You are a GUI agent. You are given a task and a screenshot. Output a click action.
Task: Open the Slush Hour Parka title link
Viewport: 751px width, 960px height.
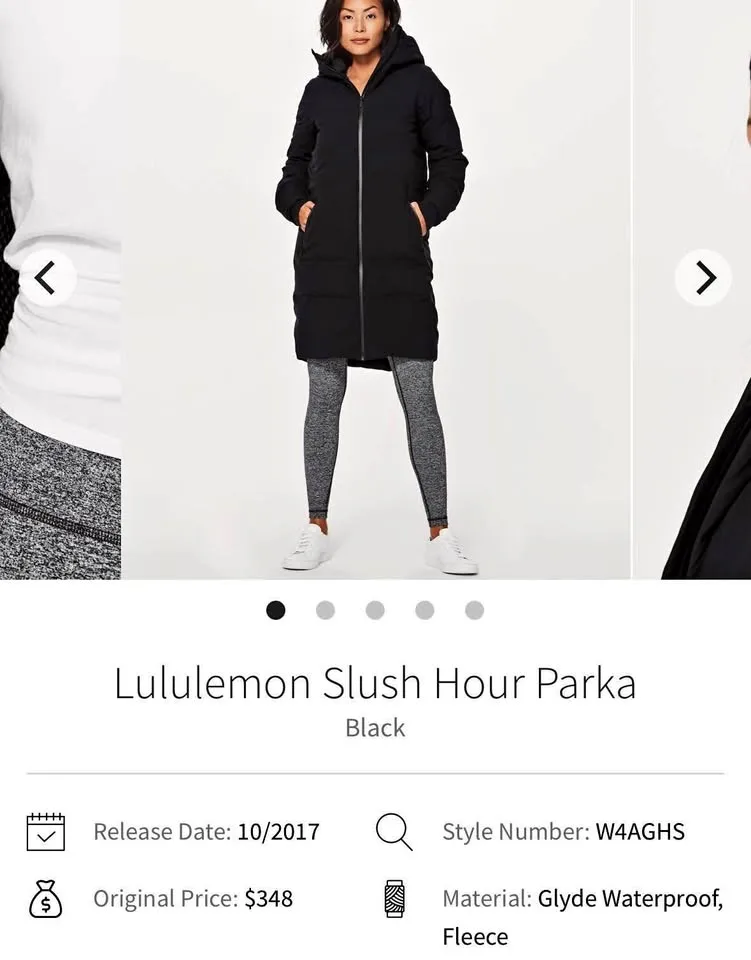coord(375,684)
